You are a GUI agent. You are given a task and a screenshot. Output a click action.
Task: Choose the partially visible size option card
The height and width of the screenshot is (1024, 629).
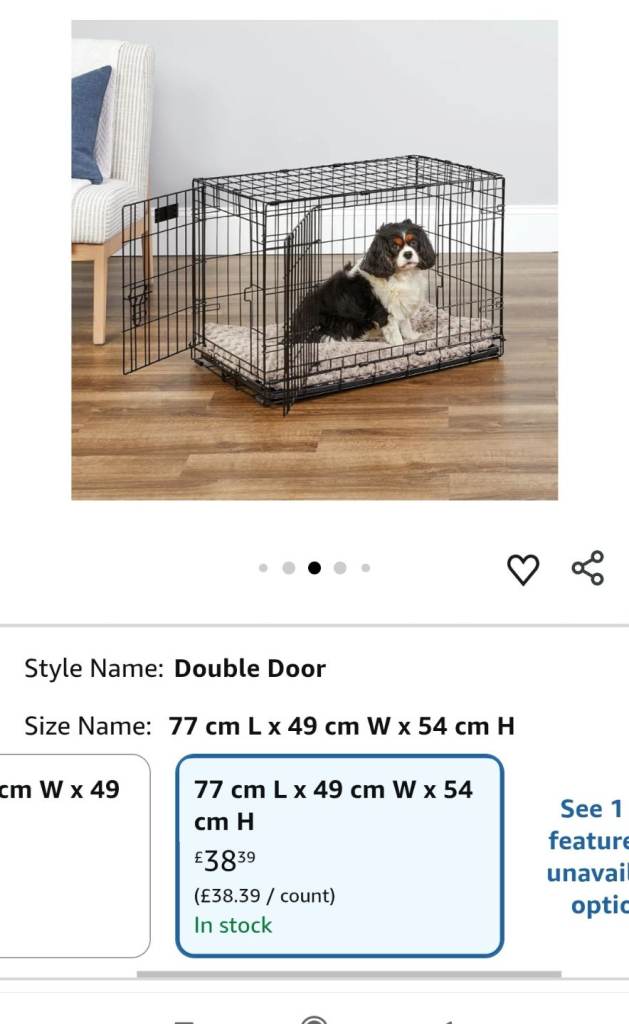coord(74,855)
